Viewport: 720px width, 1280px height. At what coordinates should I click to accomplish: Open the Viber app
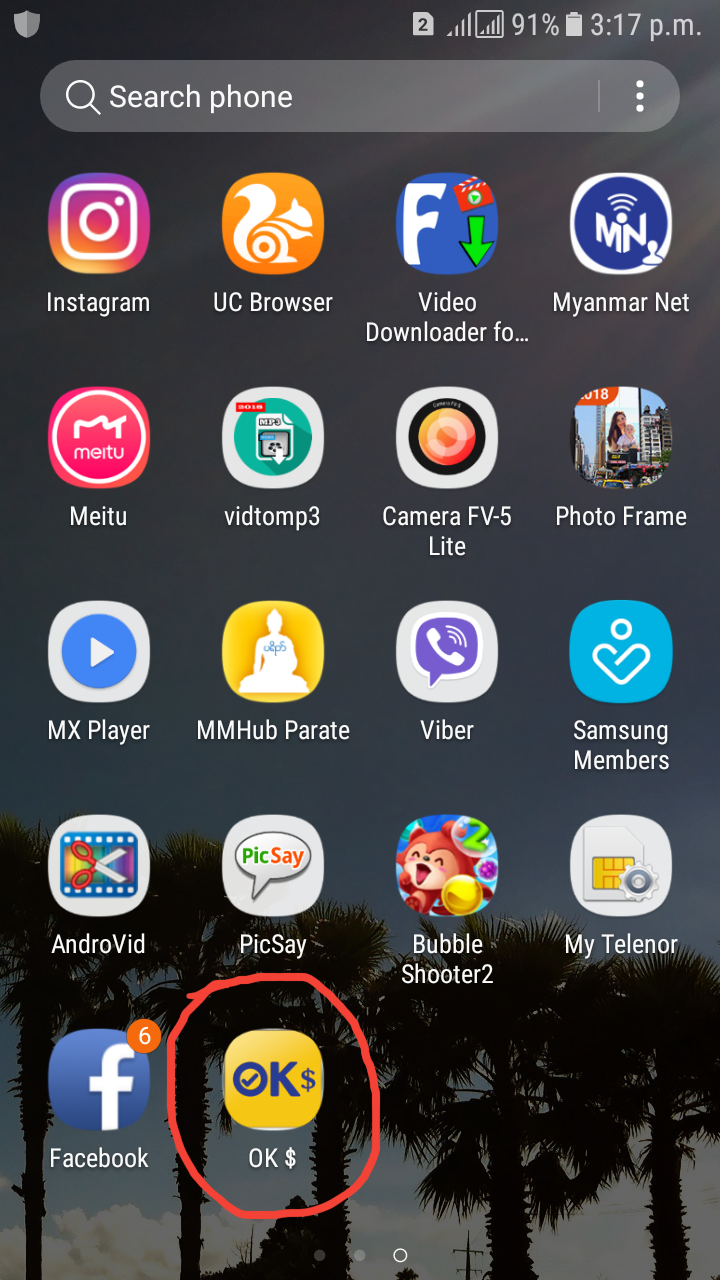[447, 652]
